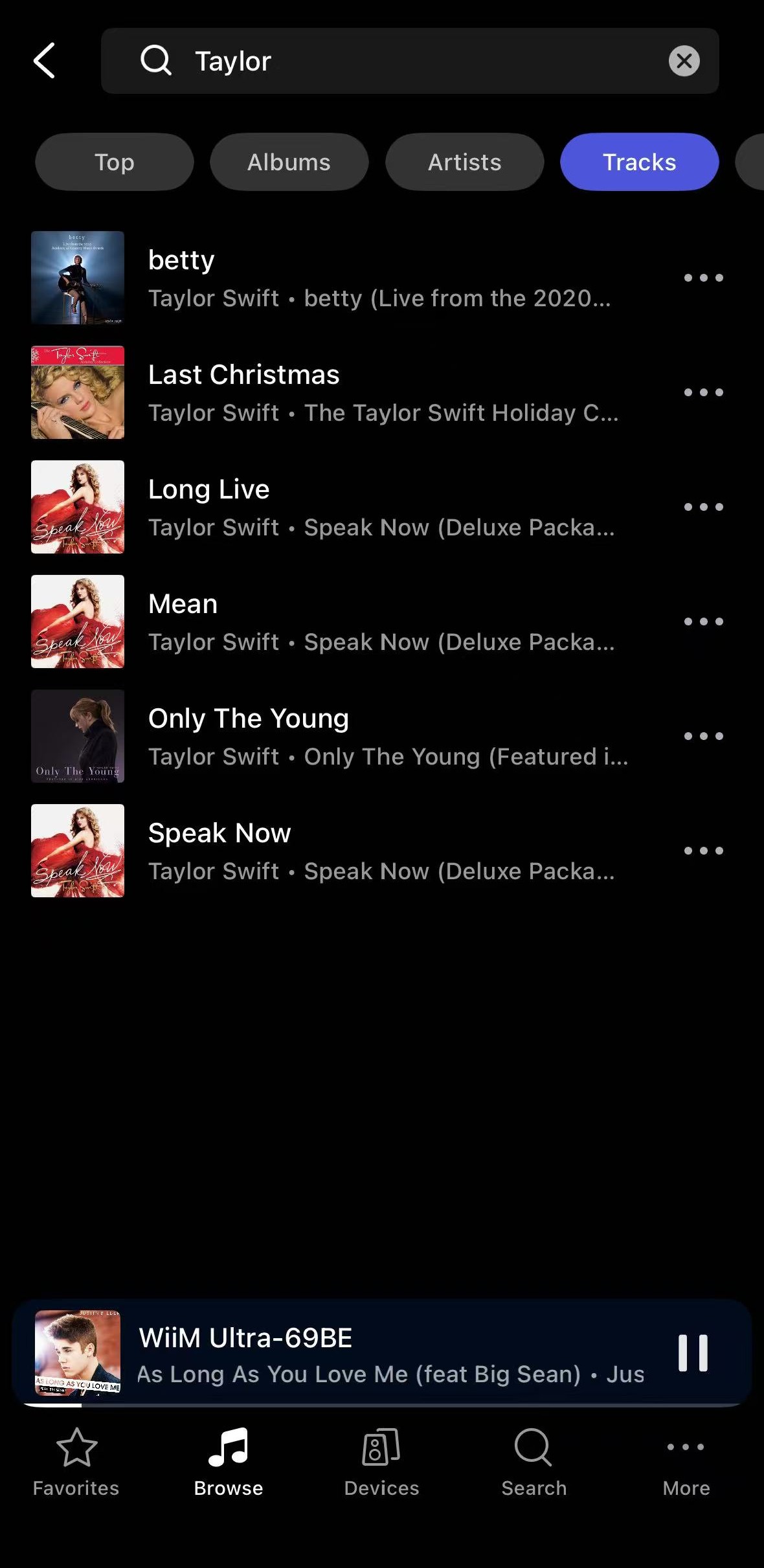The width and height of the screenshot is (764, 1568).
Task: Open the Favorites tab
Action: pyautogui.click(x=76, y=1462)
